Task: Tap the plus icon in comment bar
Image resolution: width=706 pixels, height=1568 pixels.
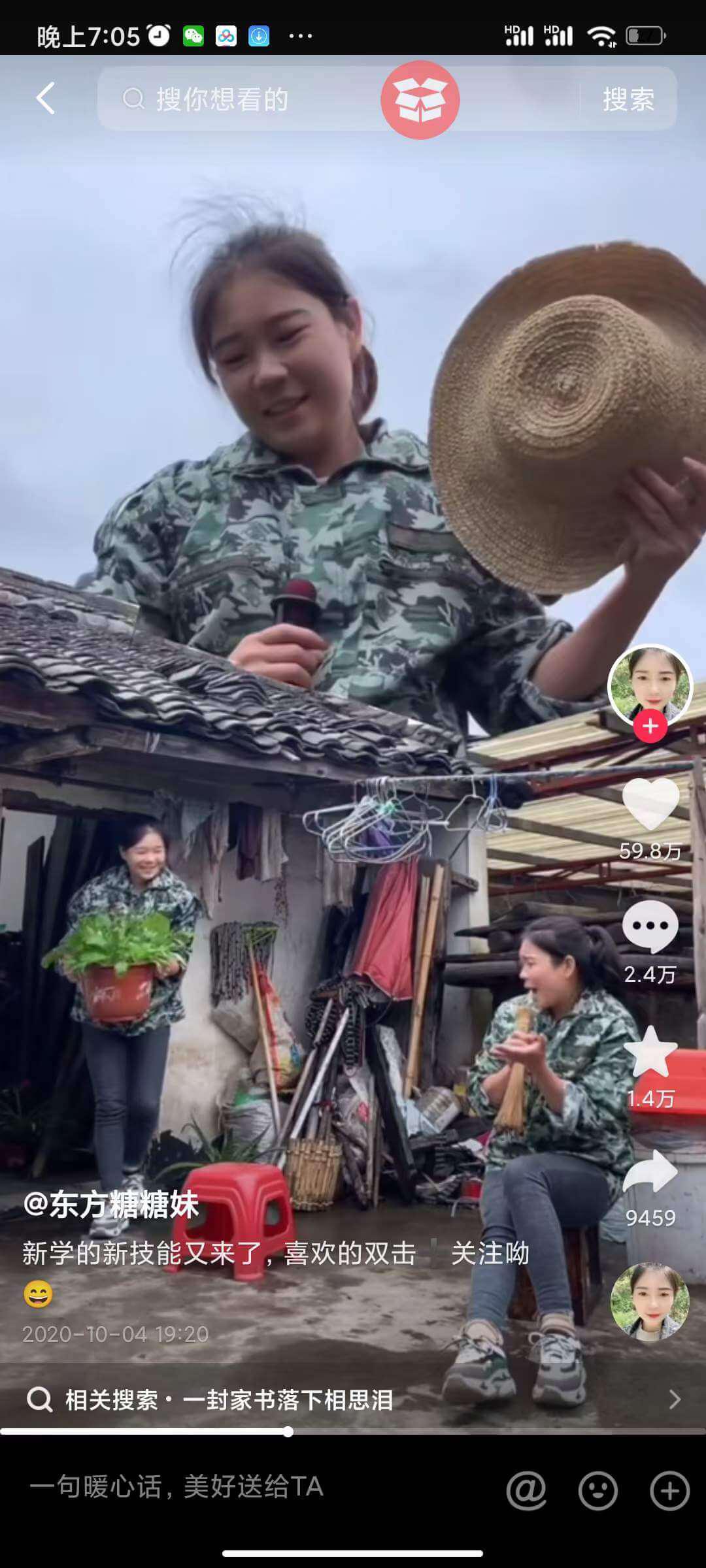Action: point(669,1490)
